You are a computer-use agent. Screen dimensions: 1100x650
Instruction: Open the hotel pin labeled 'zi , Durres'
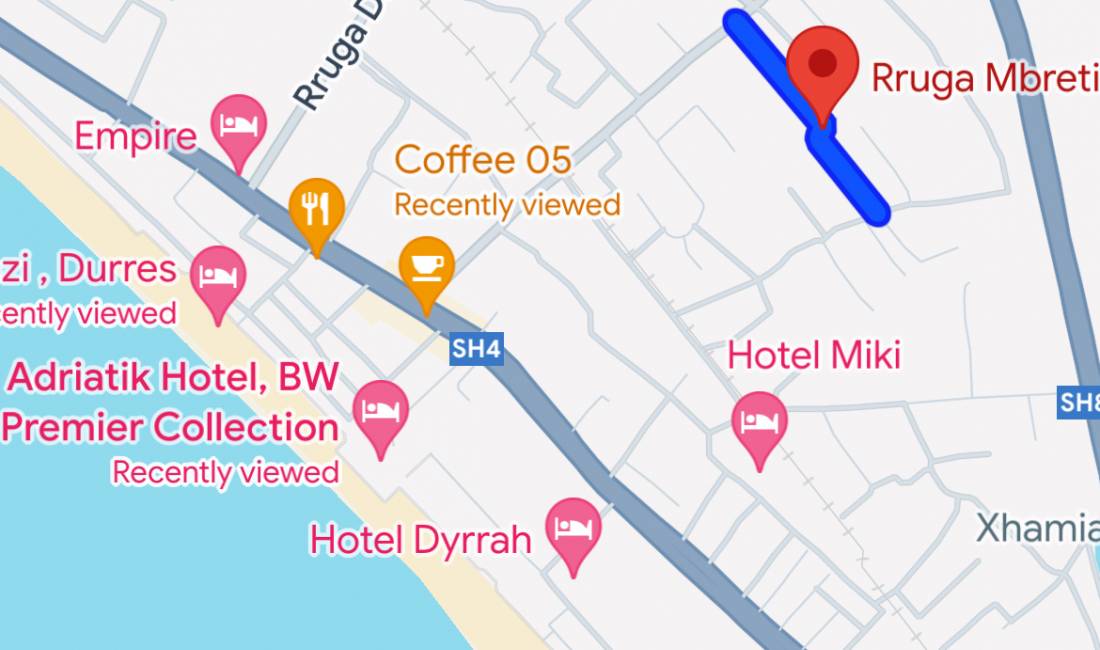coord(218,277)
